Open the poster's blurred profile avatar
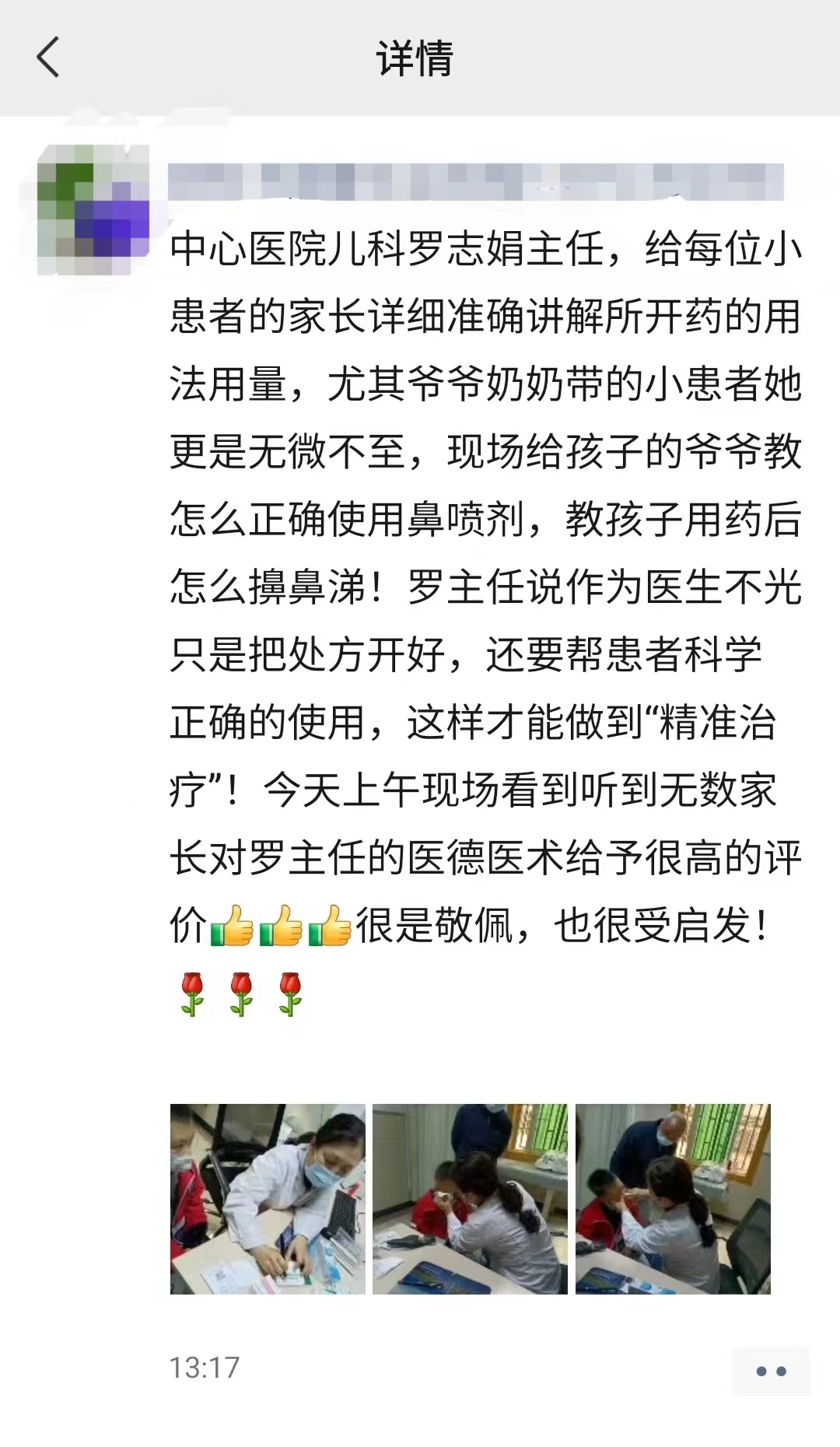The height and width of the screenshot is (1447, 840). [x=93, y=210]
